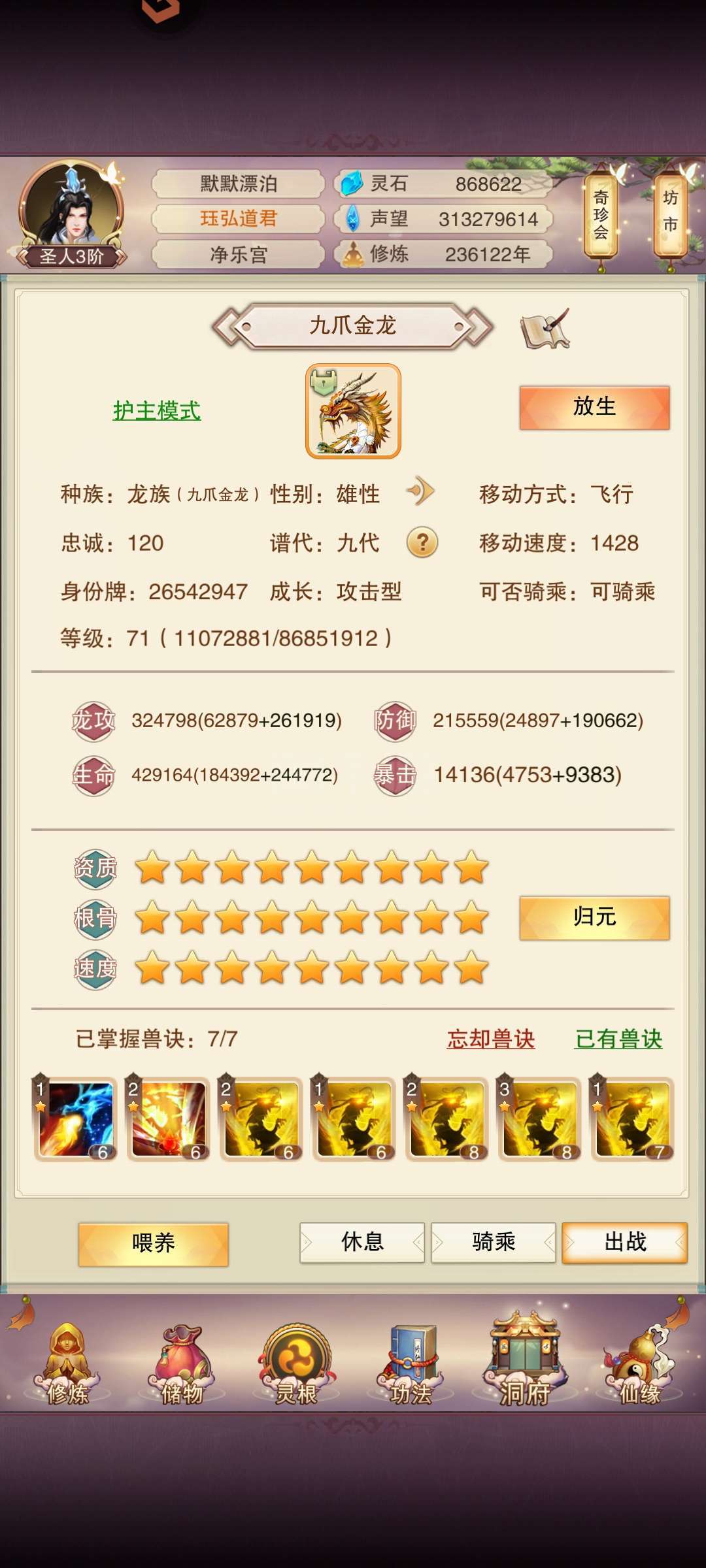Open the 奇珍会 lantern
This screenshot has width=706, height=1568.
601,216
